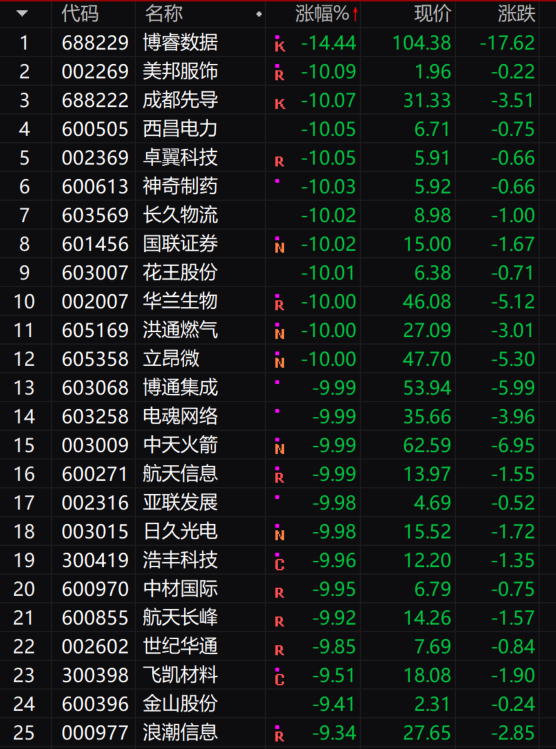Screen dimensions: 556x749
Task: Select the 航天信息 stock
Action: pos(278,474)
